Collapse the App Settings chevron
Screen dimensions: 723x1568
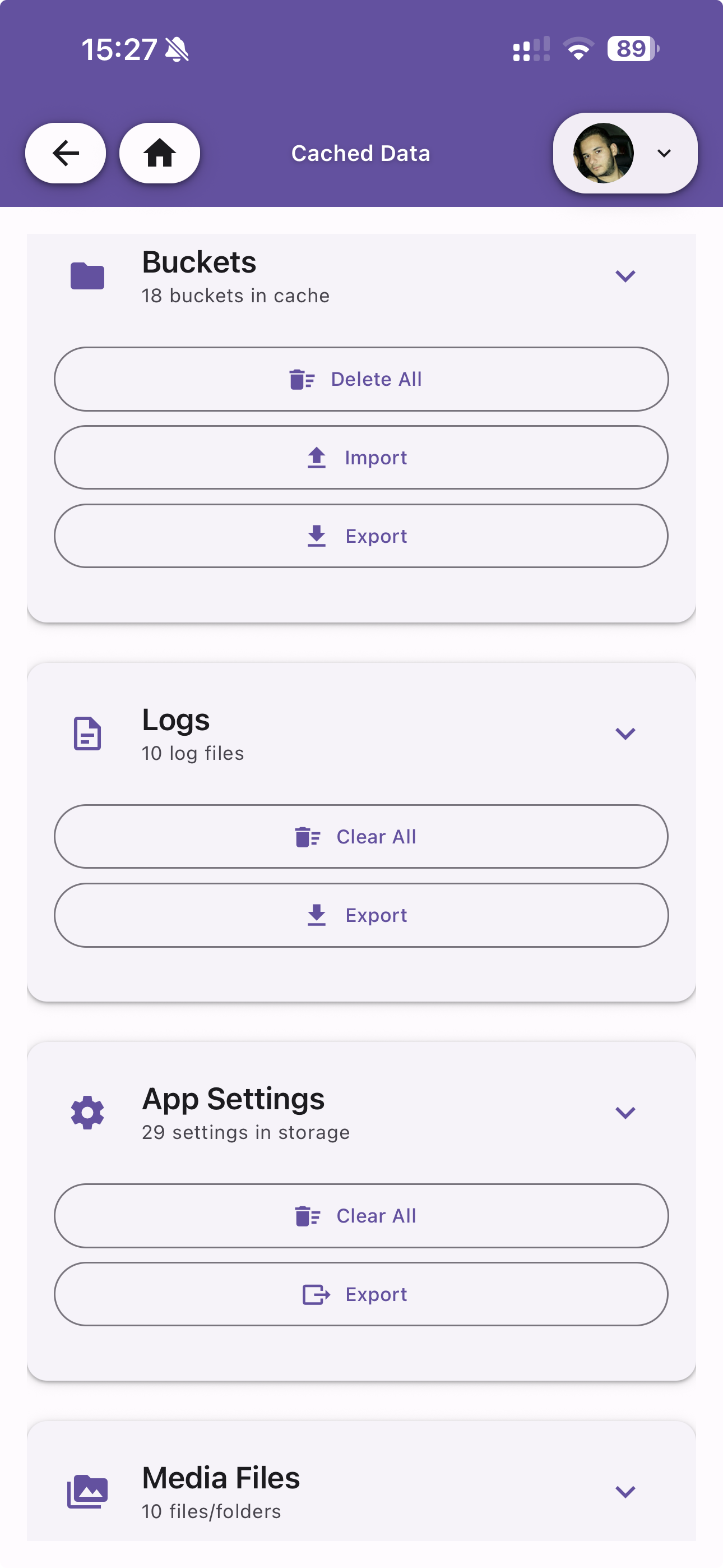pos(625,1113)
